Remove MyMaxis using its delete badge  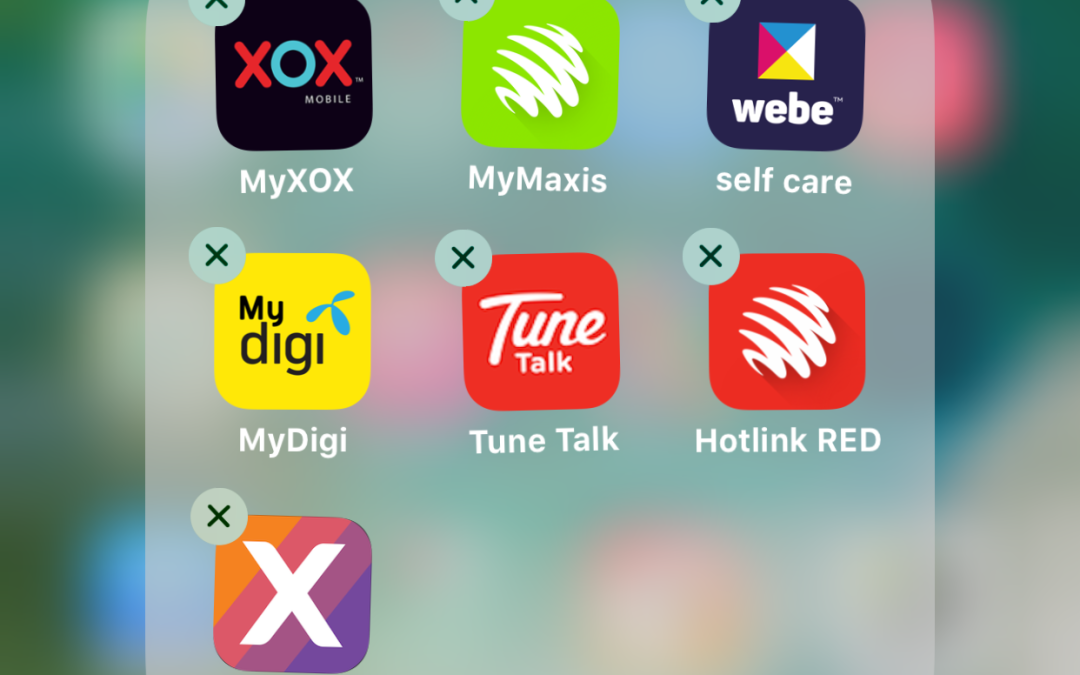click(465, 5)
